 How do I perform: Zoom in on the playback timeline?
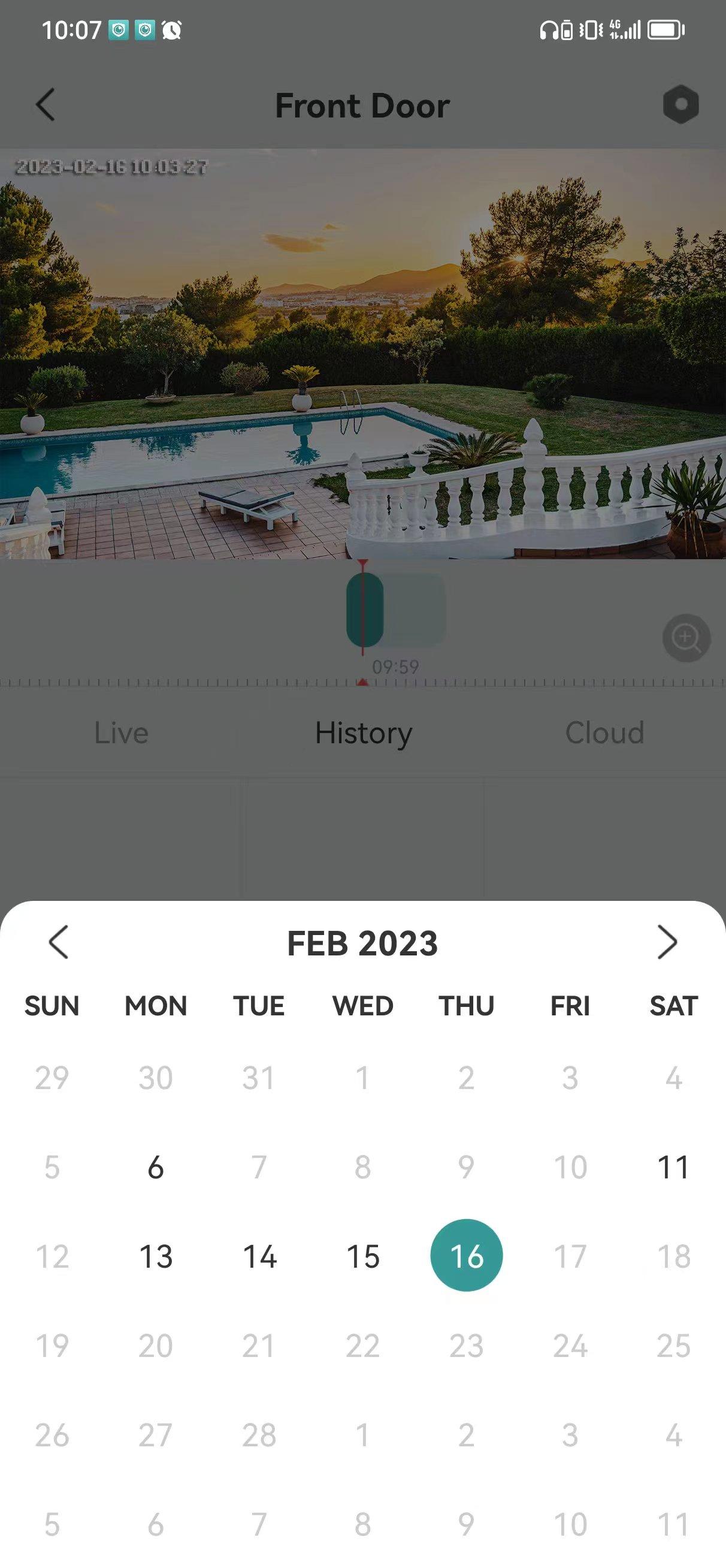(686, 638)
